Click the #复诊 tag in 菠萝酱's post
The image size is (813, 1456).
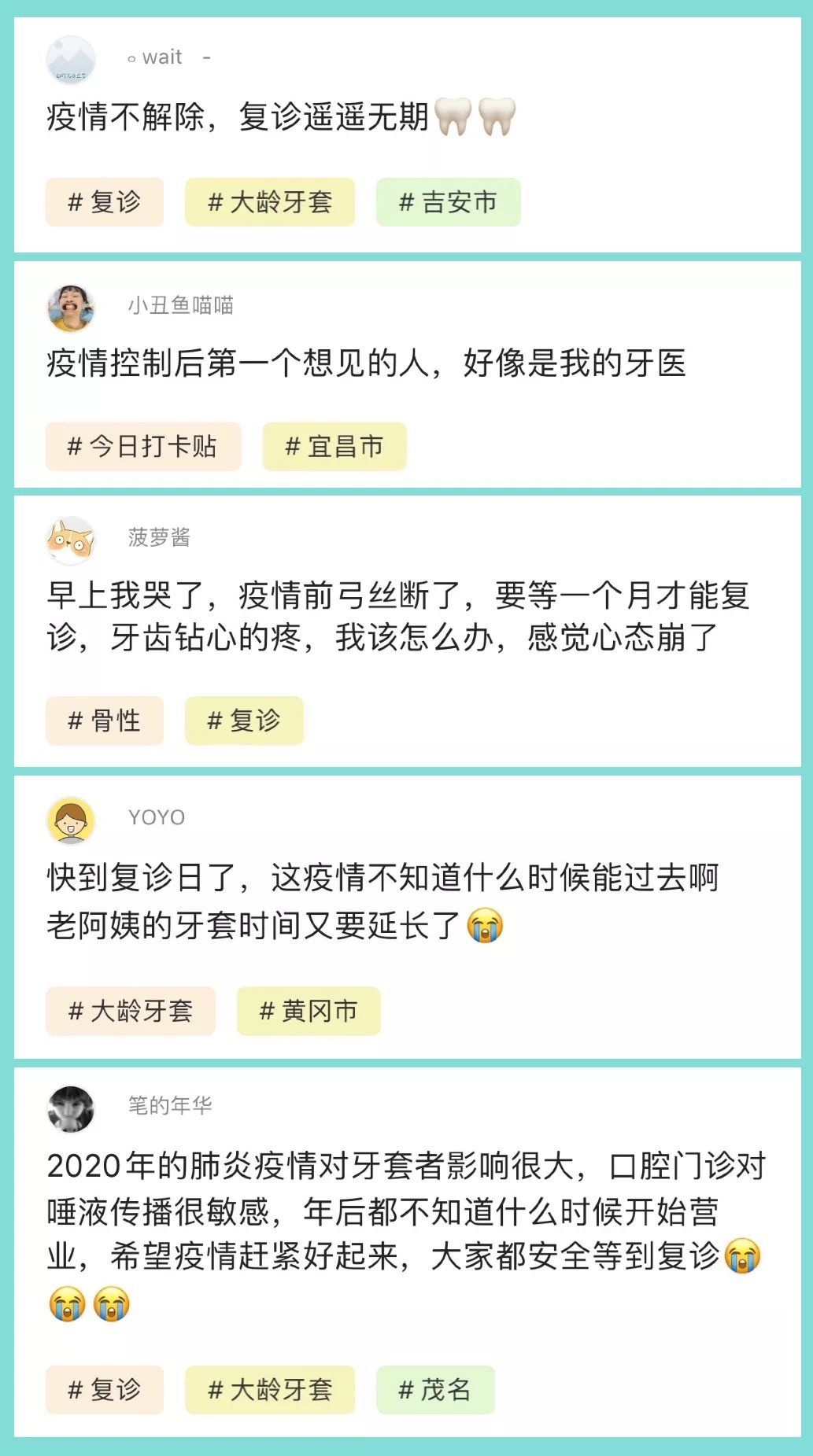click(x=244, y=720)
